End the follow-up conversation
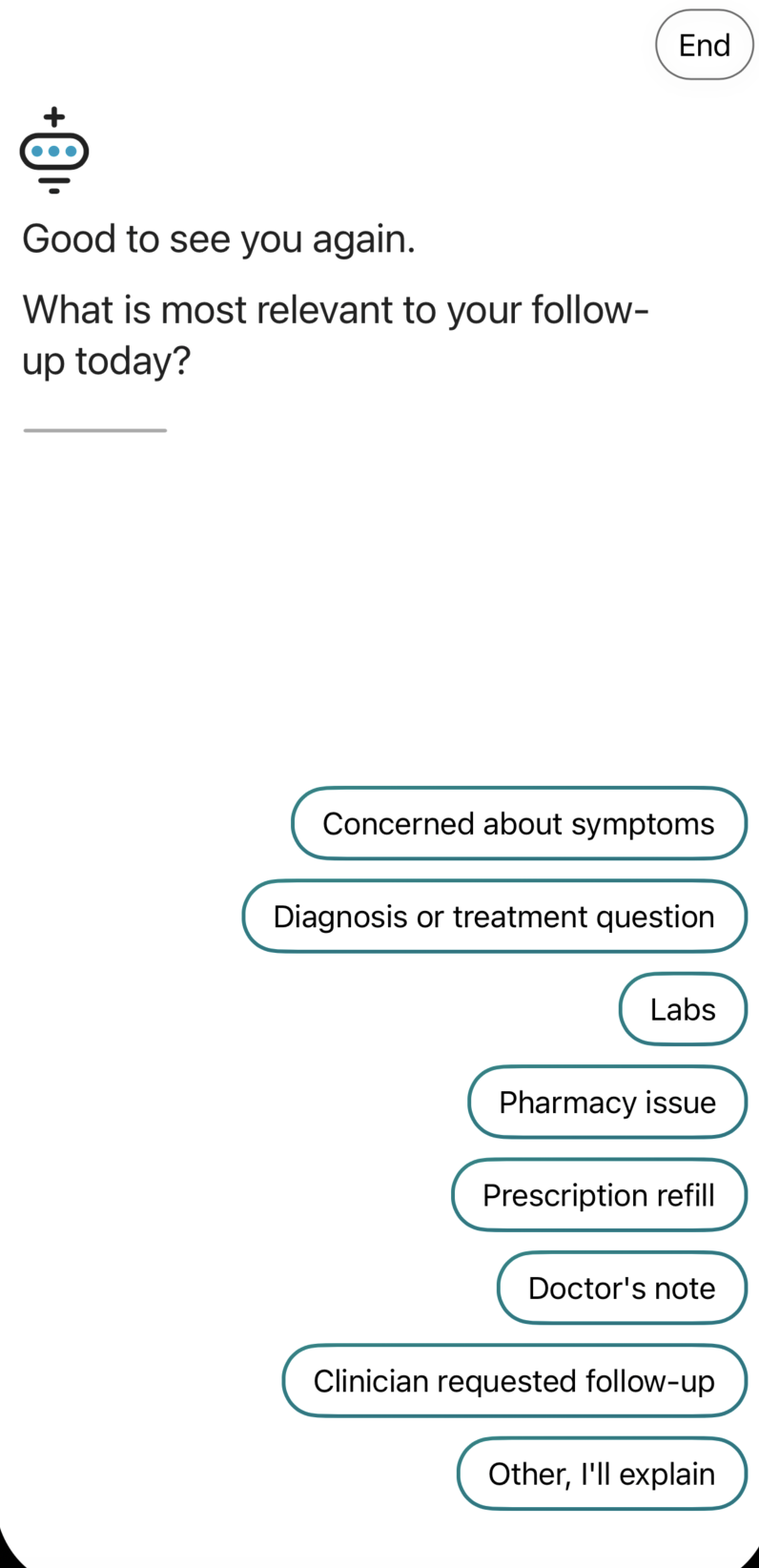Viewport: 759px width, 1568px height. pyautogui.click(x=705, y=45)
